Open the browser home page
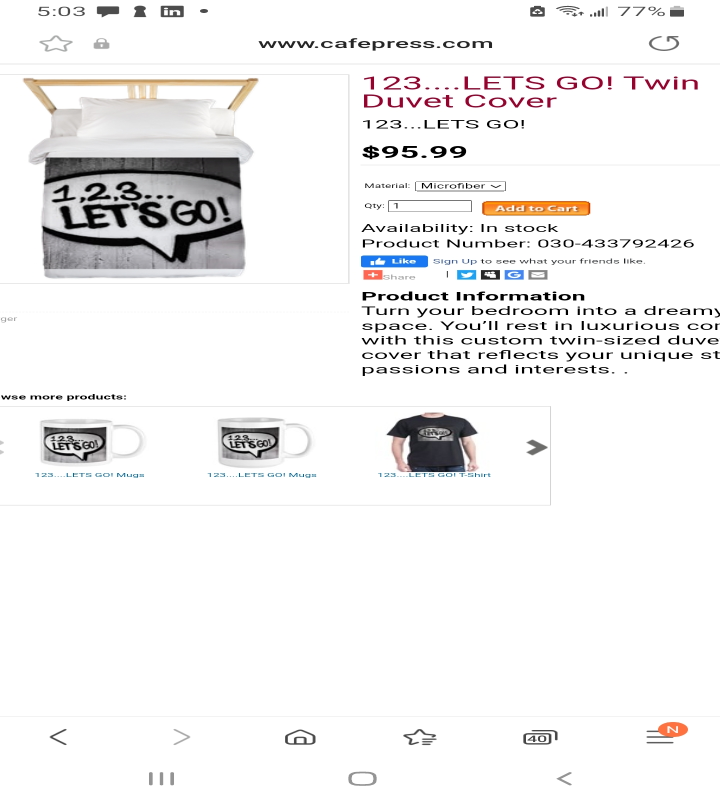Image resolution: width=720 pixels, height=800 pixels. coord(300,737)
